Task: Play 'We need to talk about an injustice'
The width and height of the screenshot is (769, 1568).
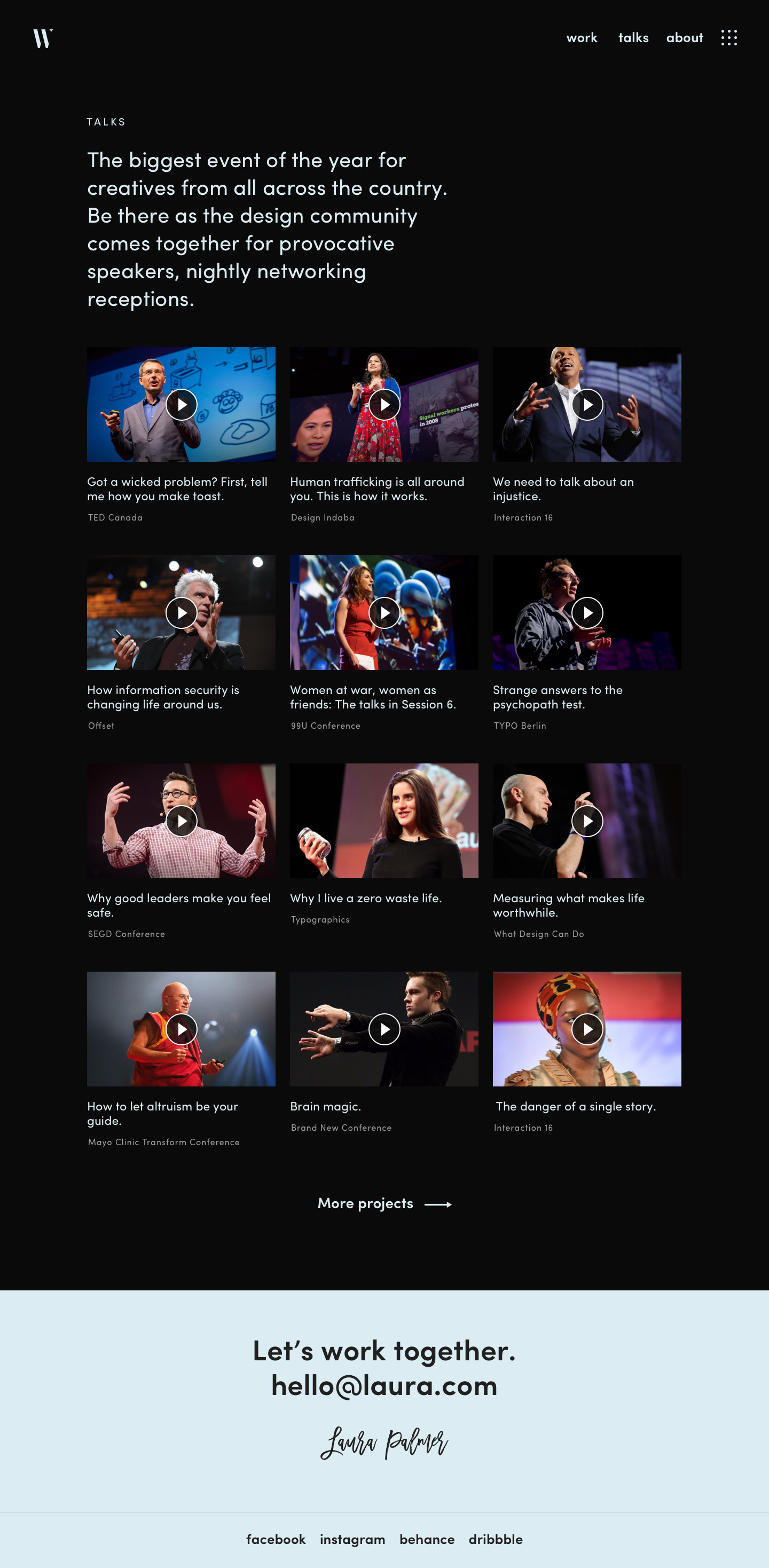Action: click(587, 405)
